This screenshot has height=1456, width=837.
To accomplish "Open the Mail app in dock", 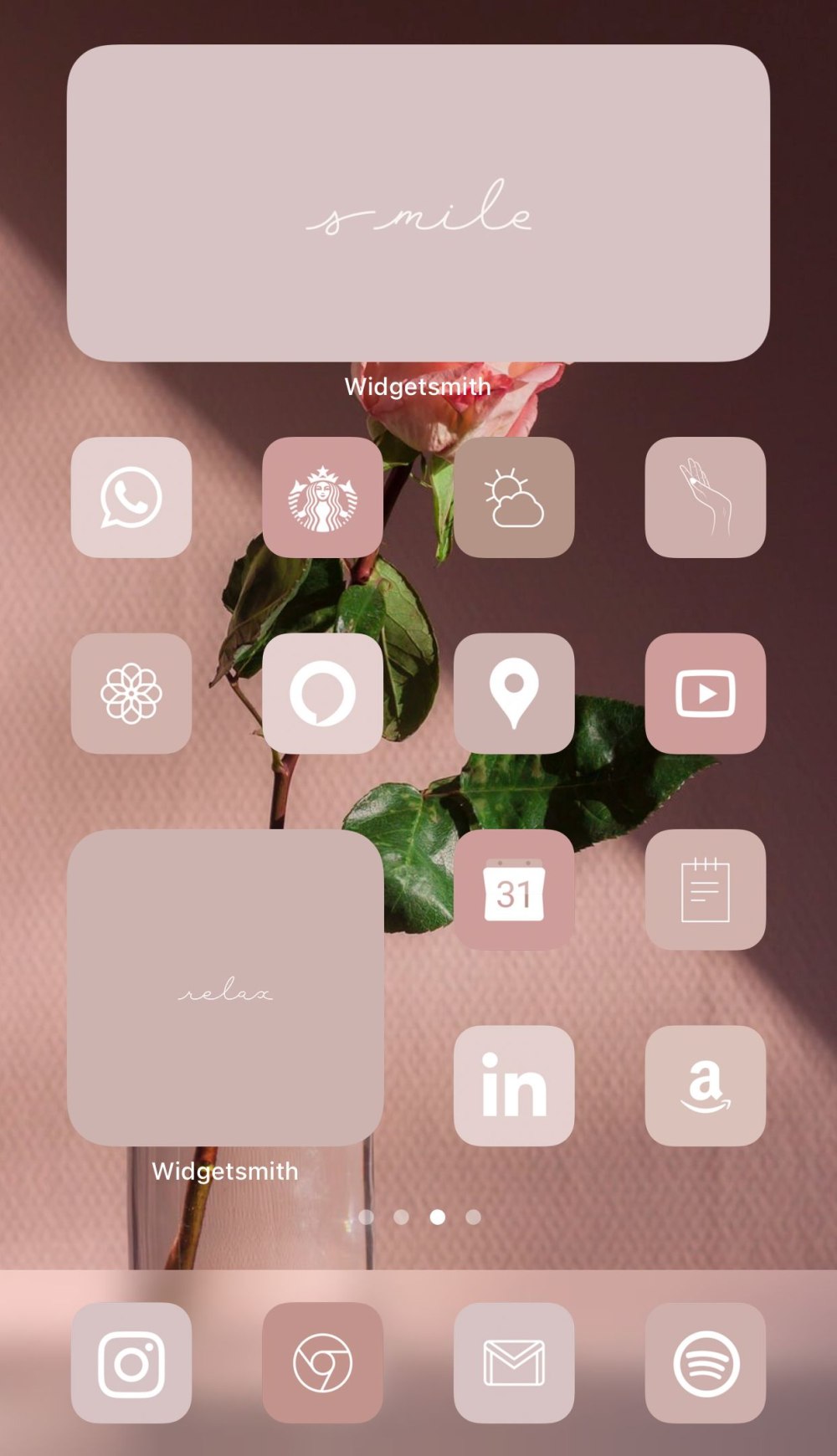I will tap(514, 1362).
